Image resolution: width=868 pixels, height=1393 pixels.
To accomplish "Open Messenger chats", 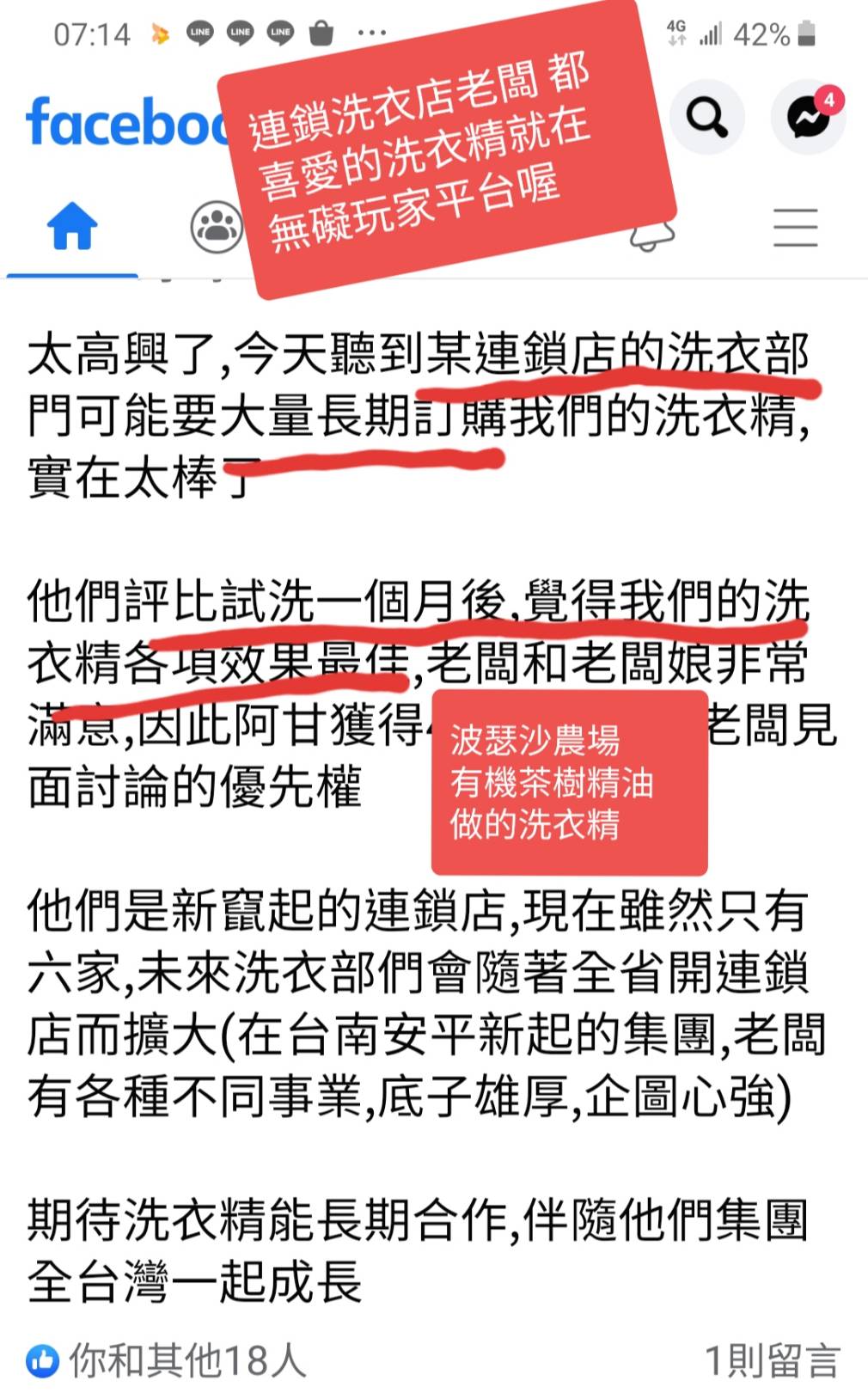I will (x=808, y=118).
